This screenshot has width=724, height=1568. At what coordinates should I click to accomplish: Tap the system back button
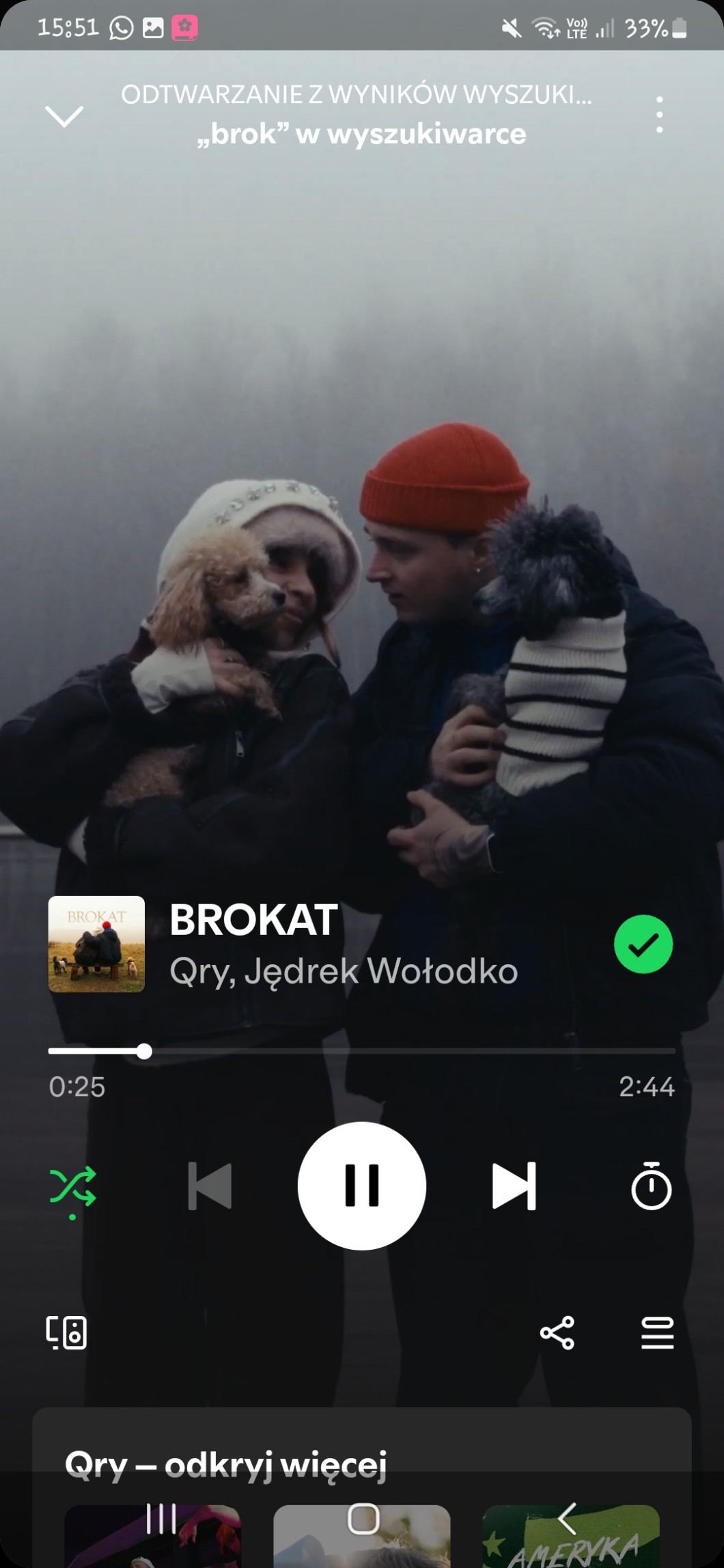[567, 1520]
